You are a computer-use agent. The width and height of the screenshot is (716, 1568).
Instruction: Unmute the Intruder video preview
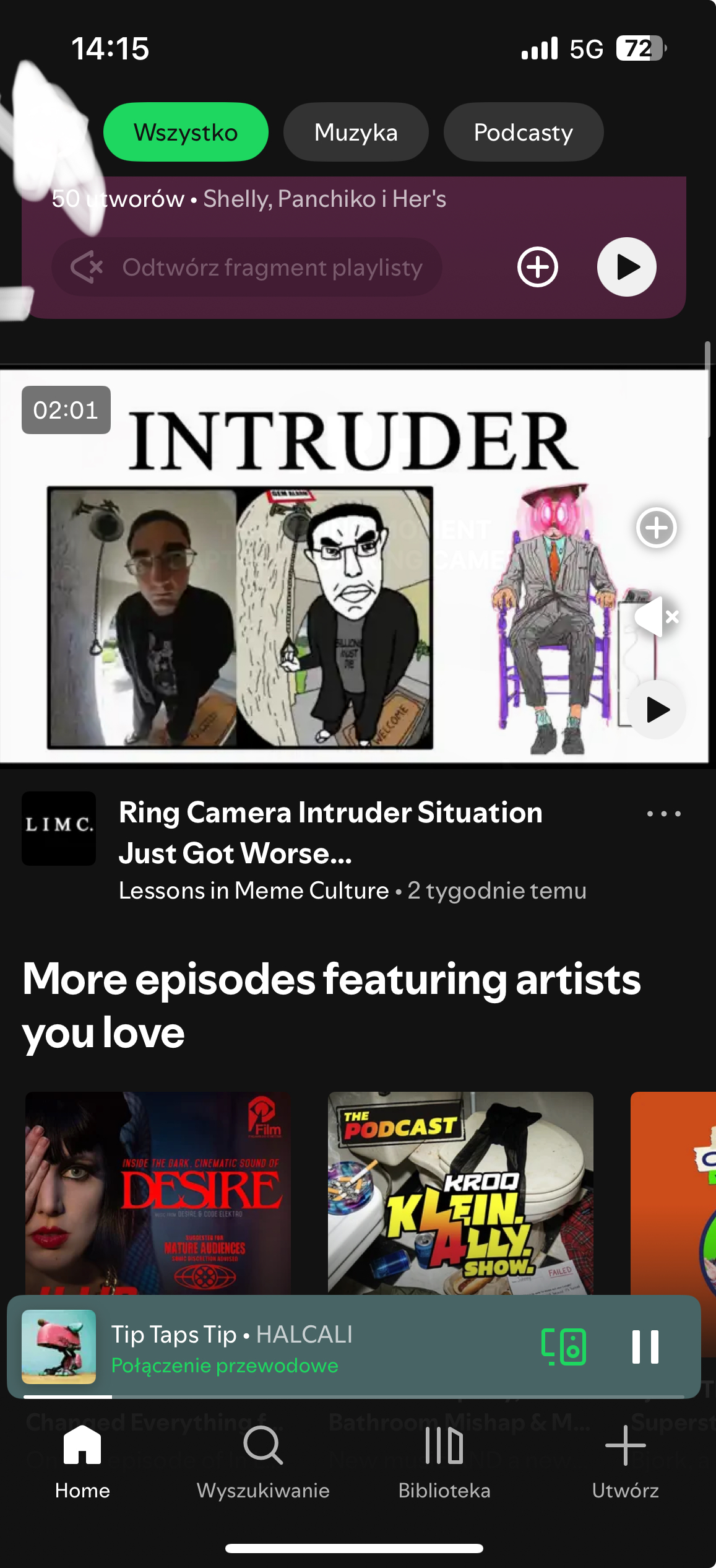[656, 617]
